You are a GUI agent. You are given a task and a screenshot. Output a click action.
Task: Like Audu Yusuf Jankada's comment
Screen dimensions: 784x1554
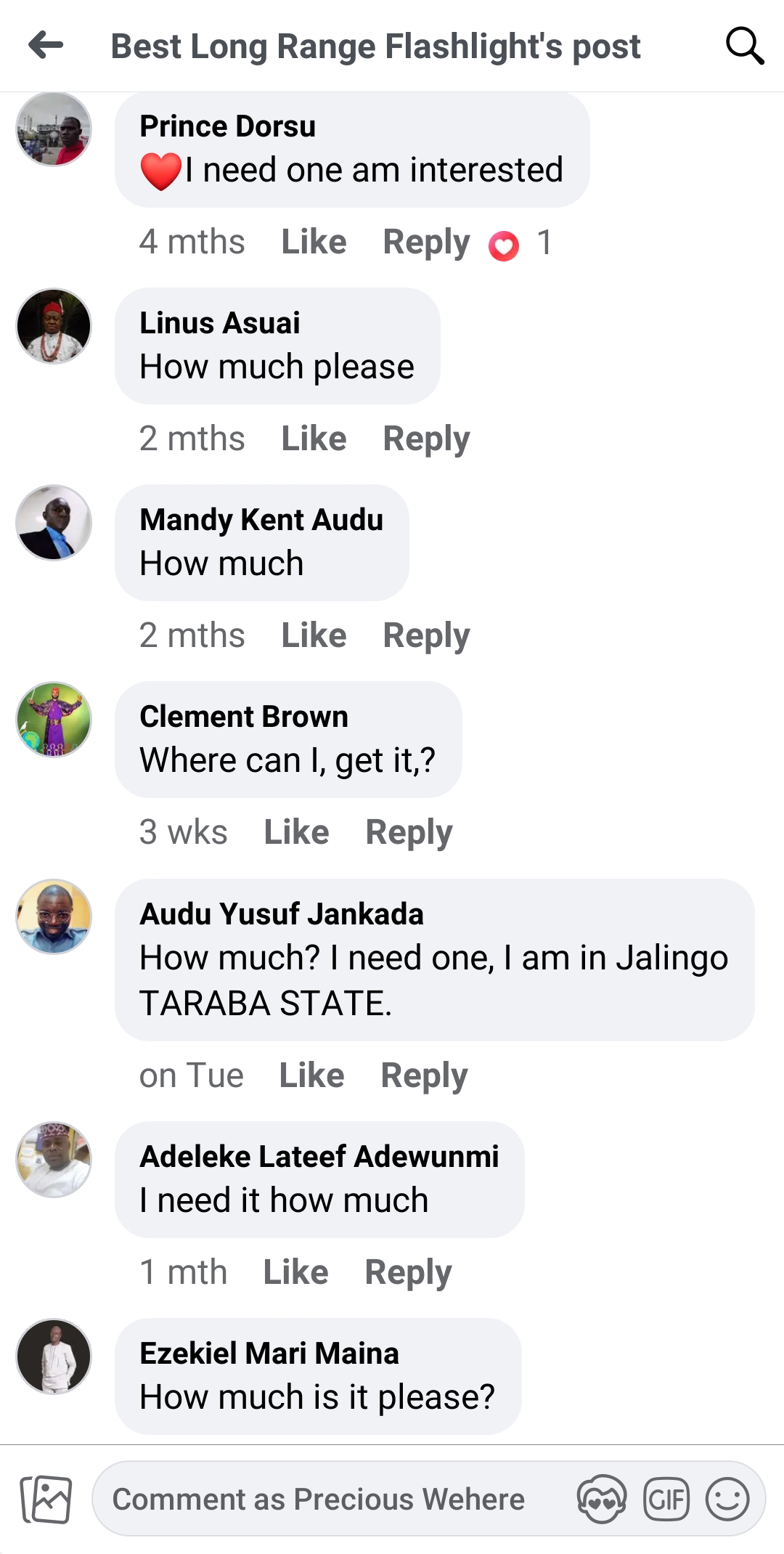(x=311, y=1075)
